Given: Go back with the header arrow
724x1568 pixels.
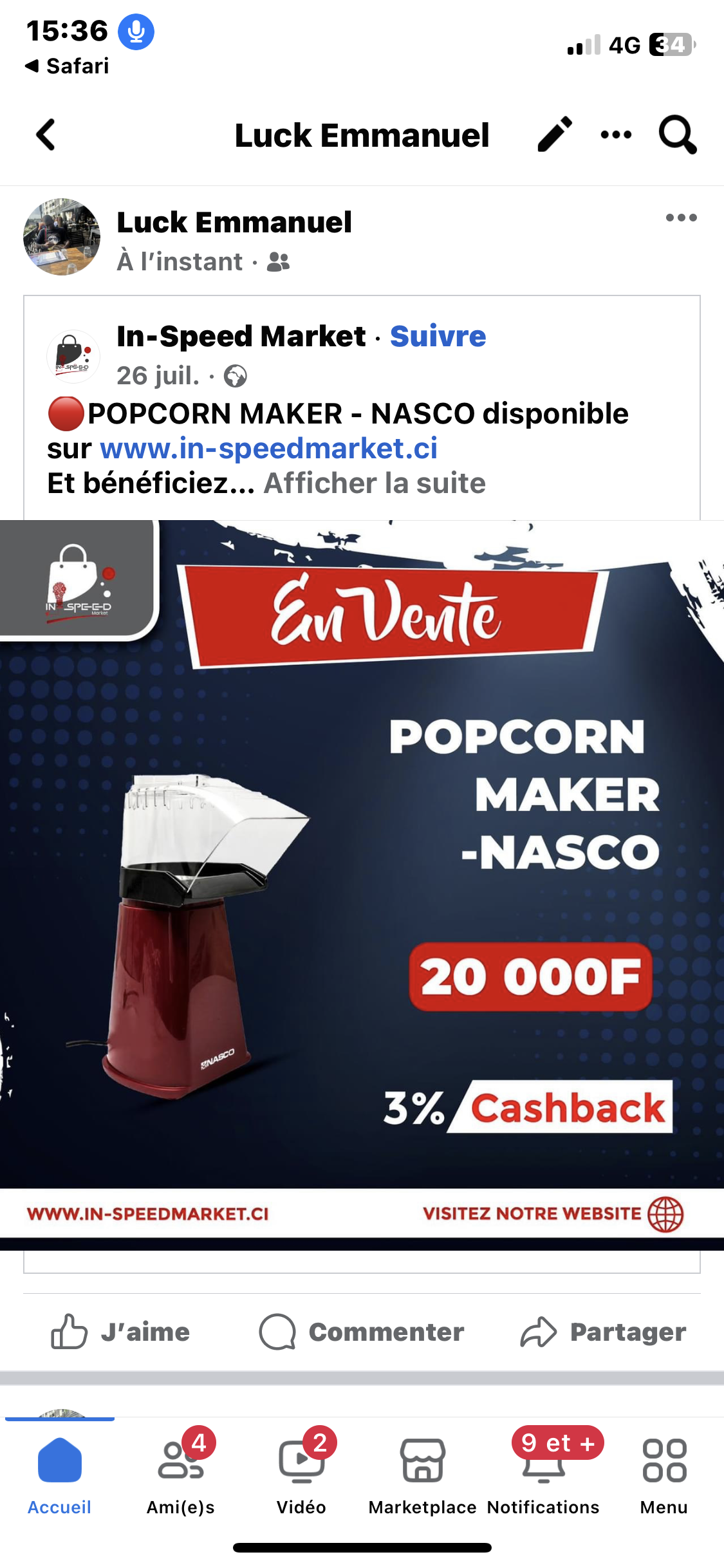Looking at the screenshot, I should pos(46,135).
